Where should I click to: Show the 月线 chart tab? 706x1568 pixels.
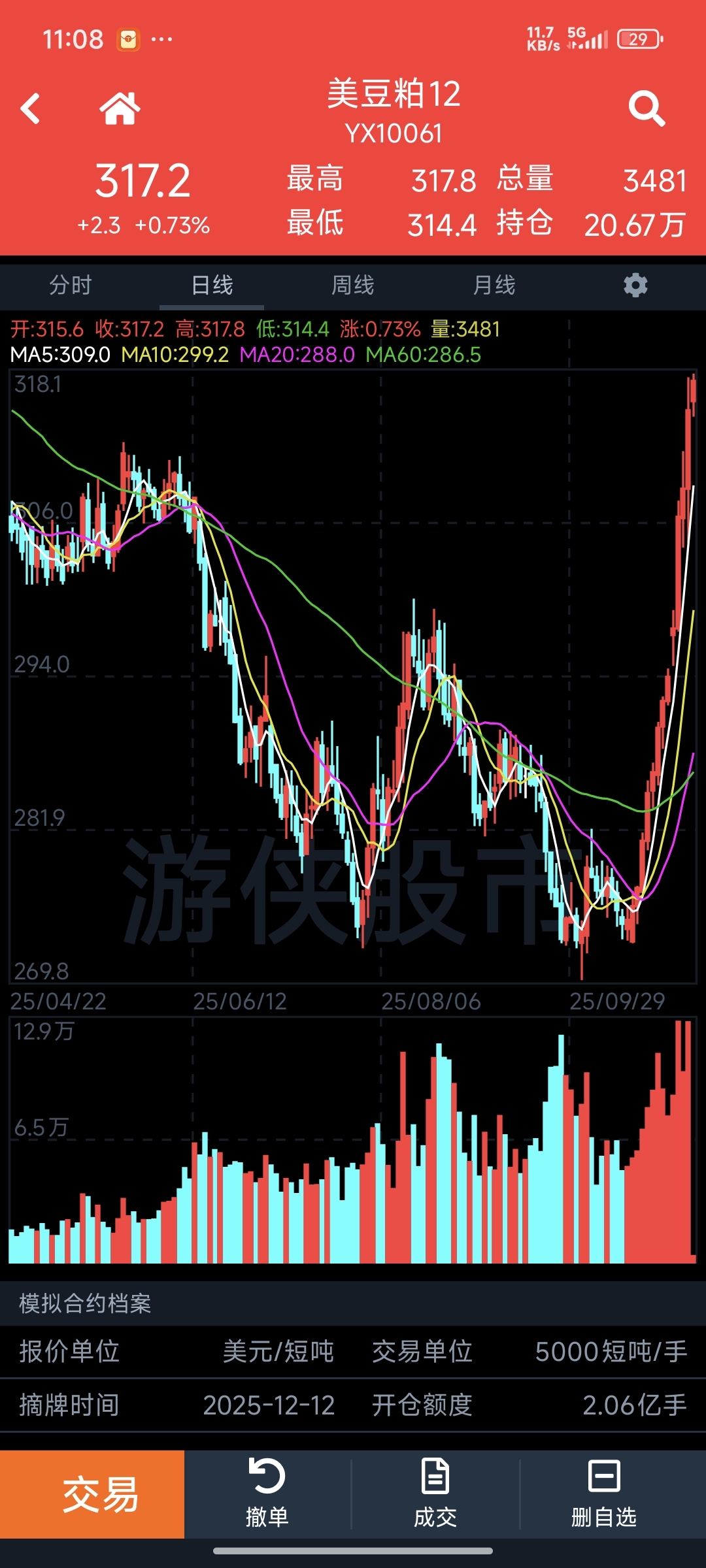[494, 286]
